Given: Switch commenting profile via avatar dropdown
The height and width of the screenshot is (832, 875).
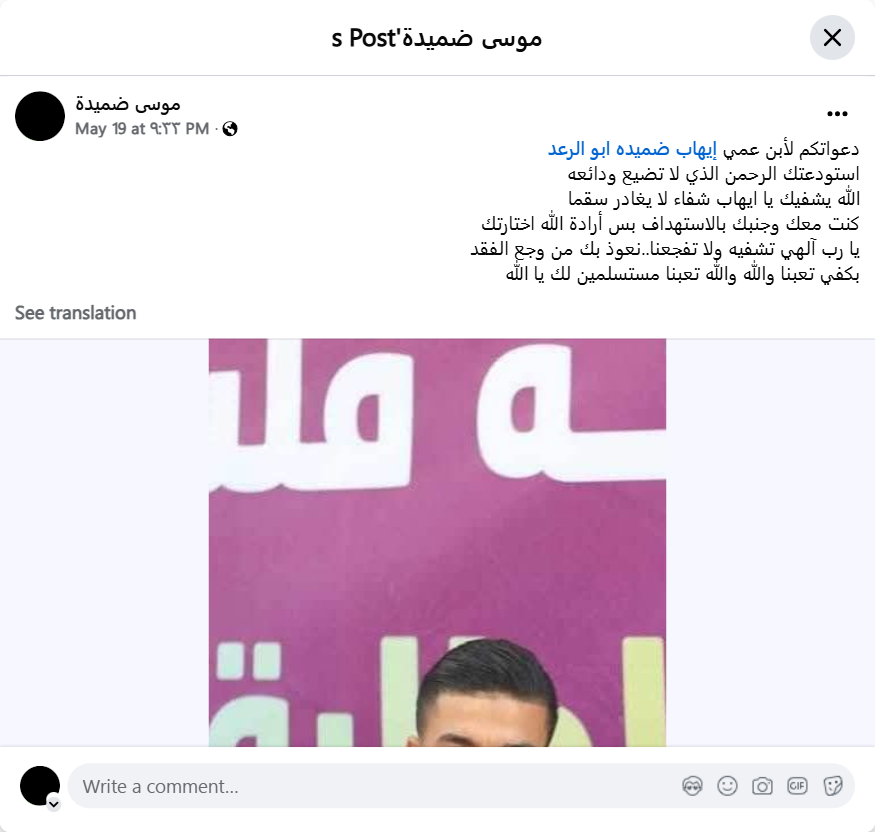Looking at the screenshot, I should (x=53, y=803).
